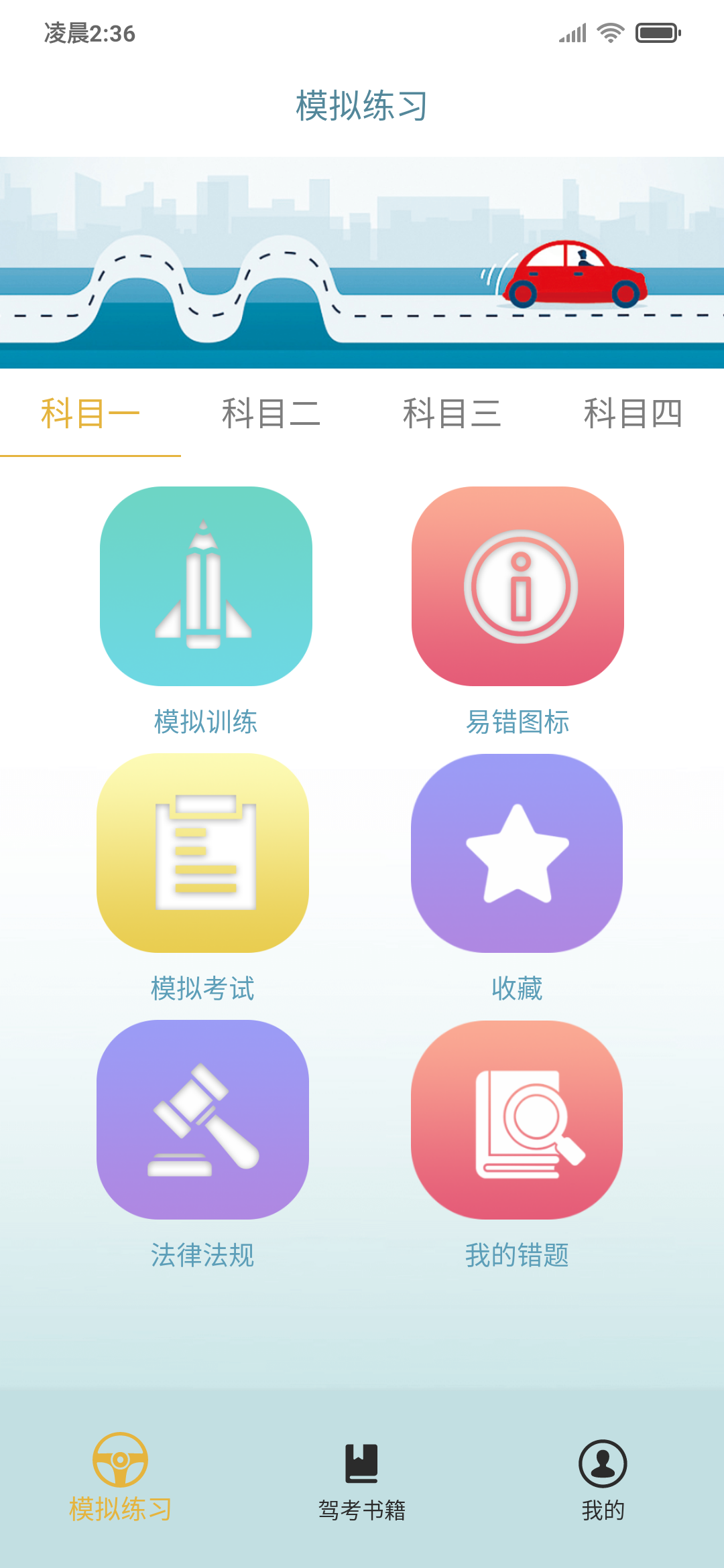Open the 法律法规 laws and regulations icon

(205, 1122)
